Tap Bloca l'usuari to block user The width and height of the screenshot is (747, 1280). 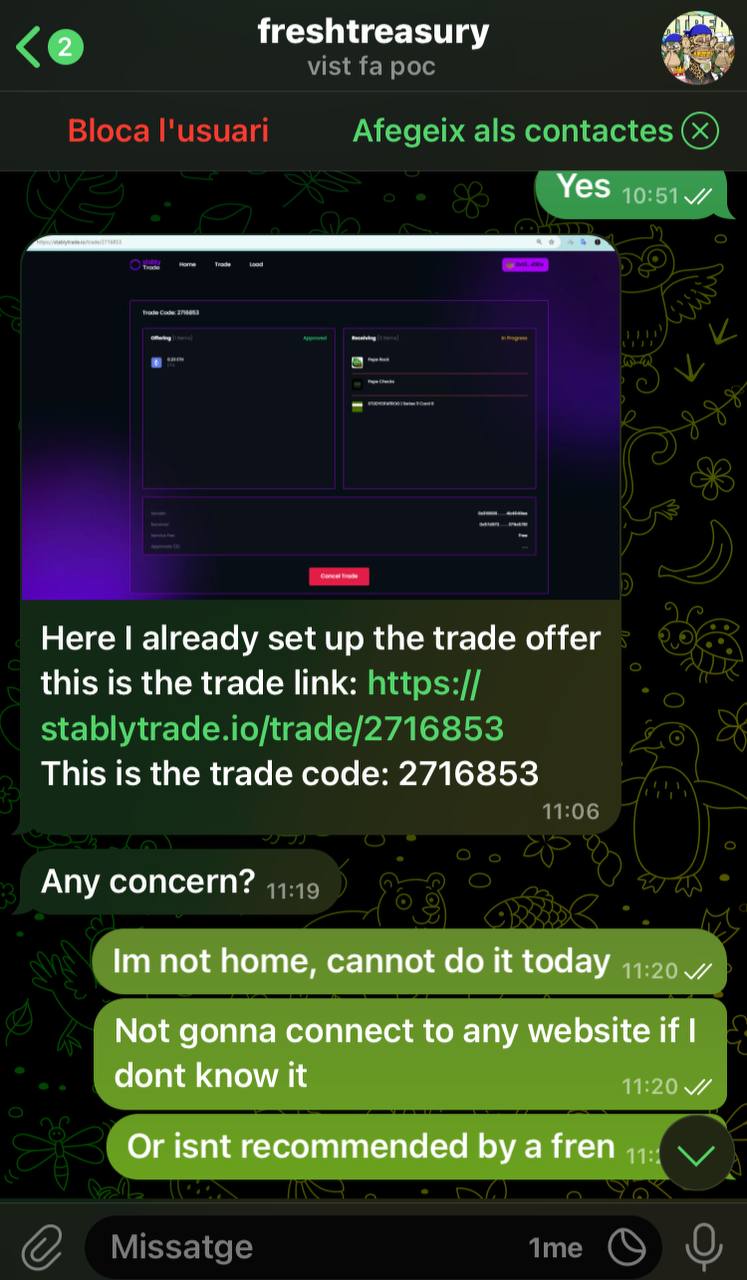pos(168,131)
